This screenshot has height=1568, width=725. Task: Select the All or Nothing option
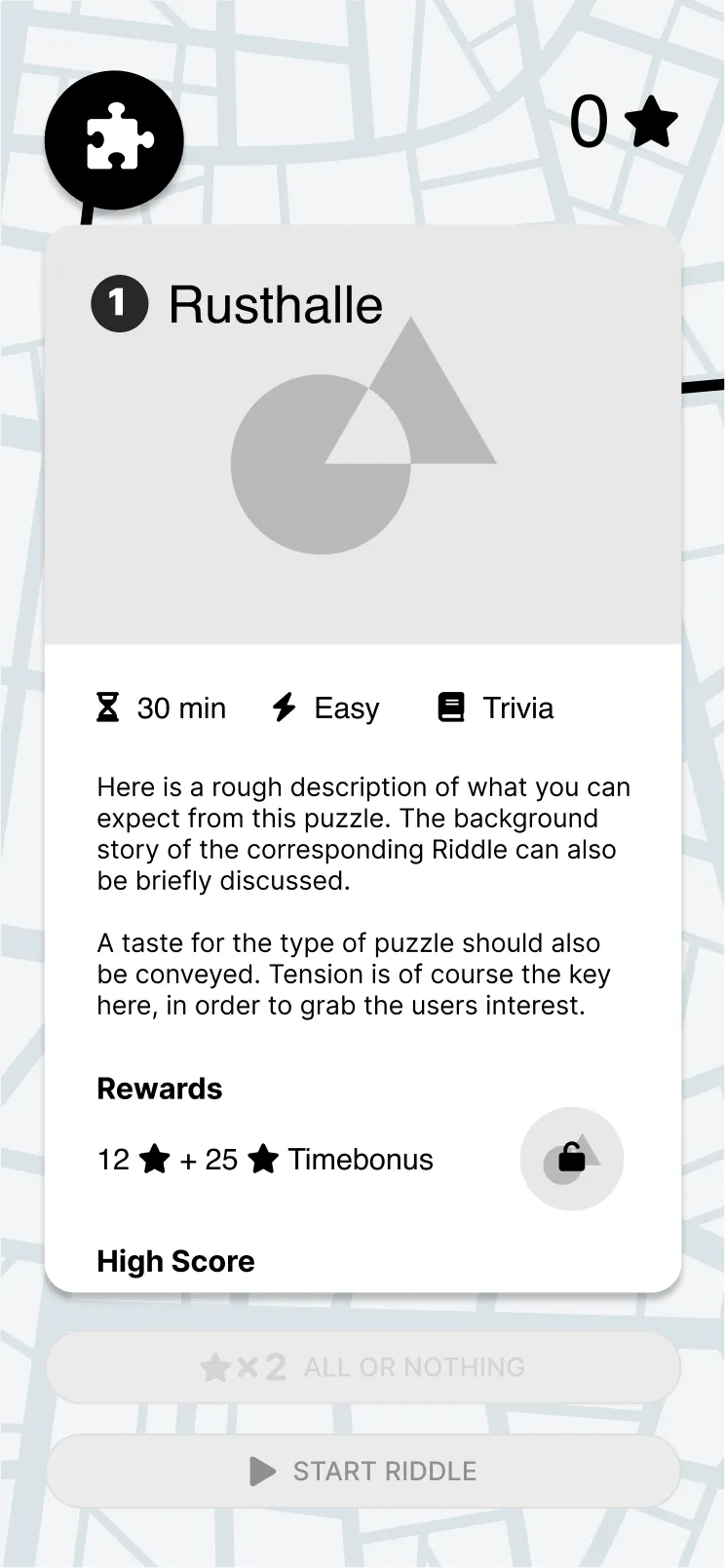362,1367
